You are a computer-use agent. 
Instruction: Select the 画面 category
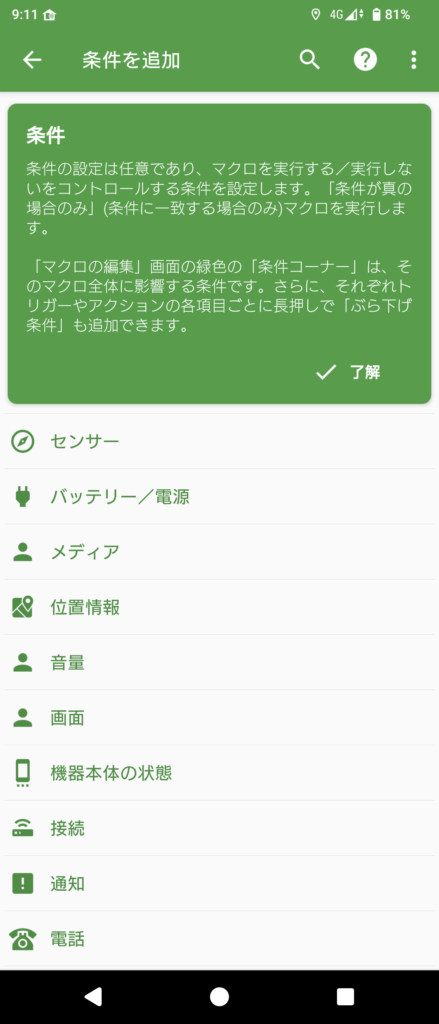click(x=220, y=718)
